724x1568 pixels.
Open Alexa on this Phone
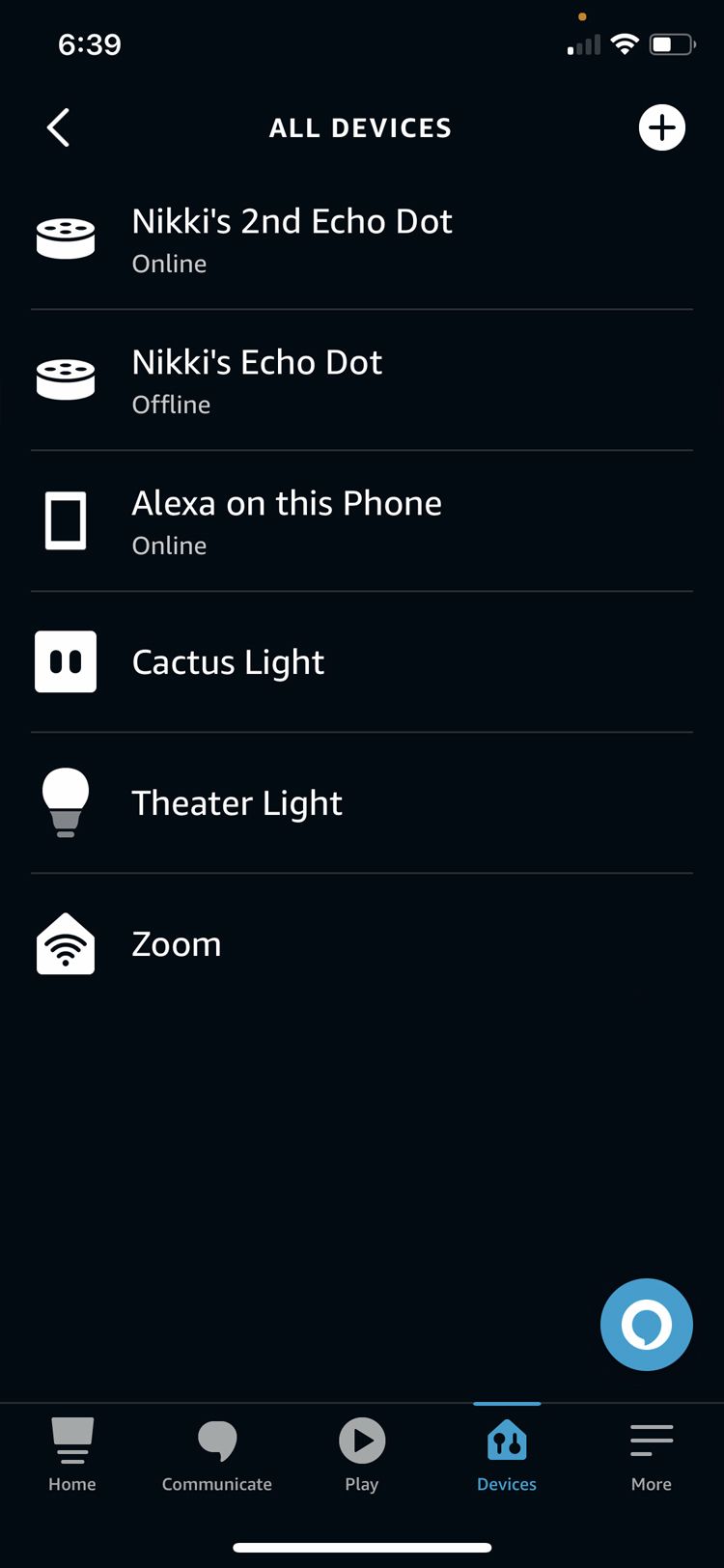[286, 521]
